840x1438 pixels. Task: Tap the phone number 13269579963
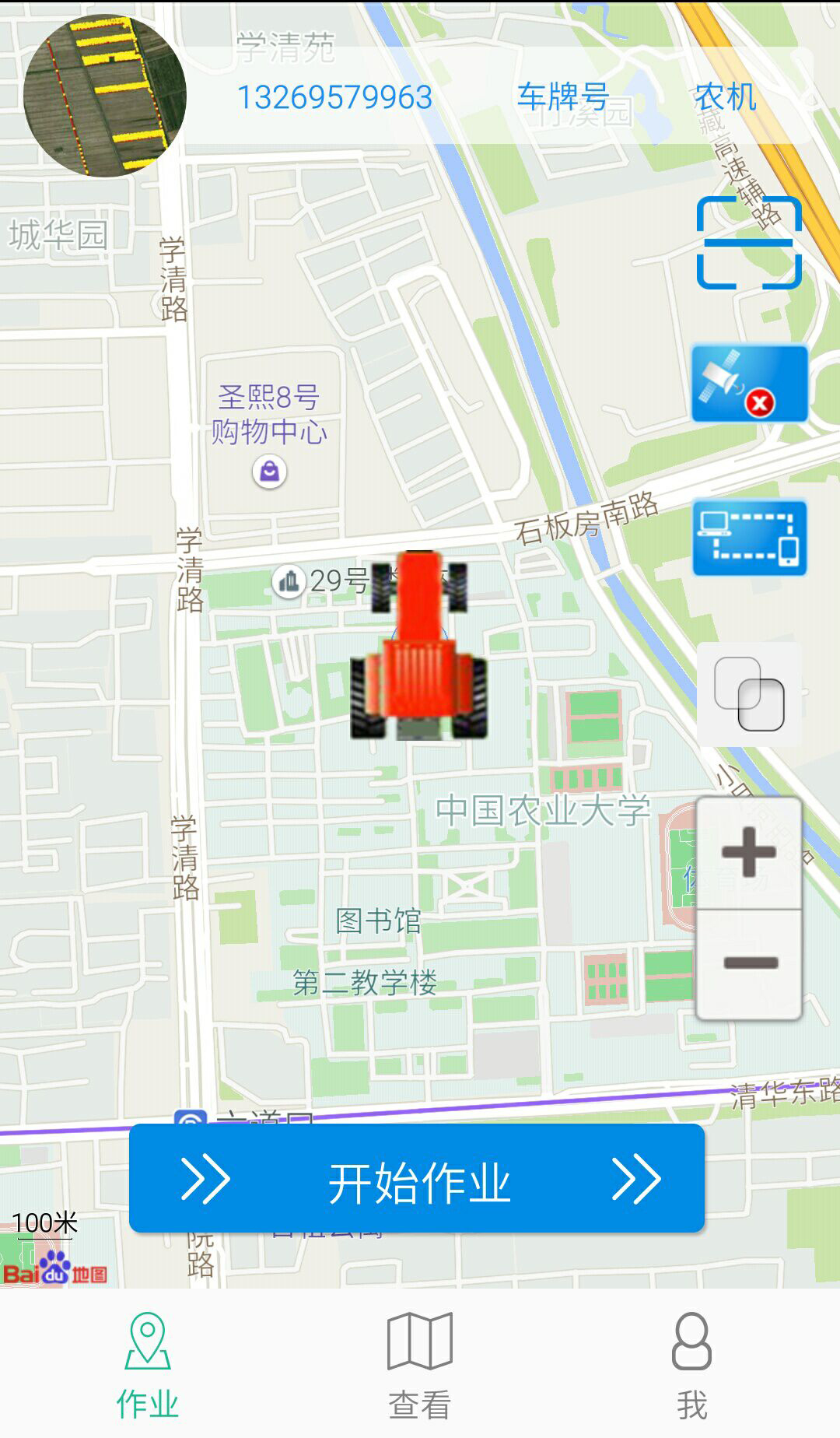tap(334, 97)
